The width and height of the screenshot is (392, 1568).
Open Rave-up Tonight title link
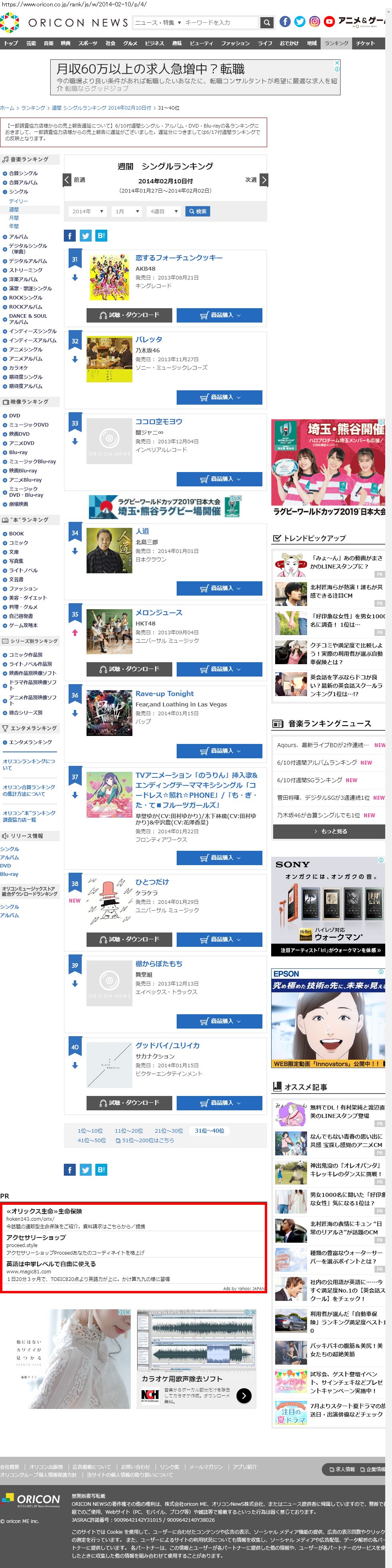[x=164, y=693]
